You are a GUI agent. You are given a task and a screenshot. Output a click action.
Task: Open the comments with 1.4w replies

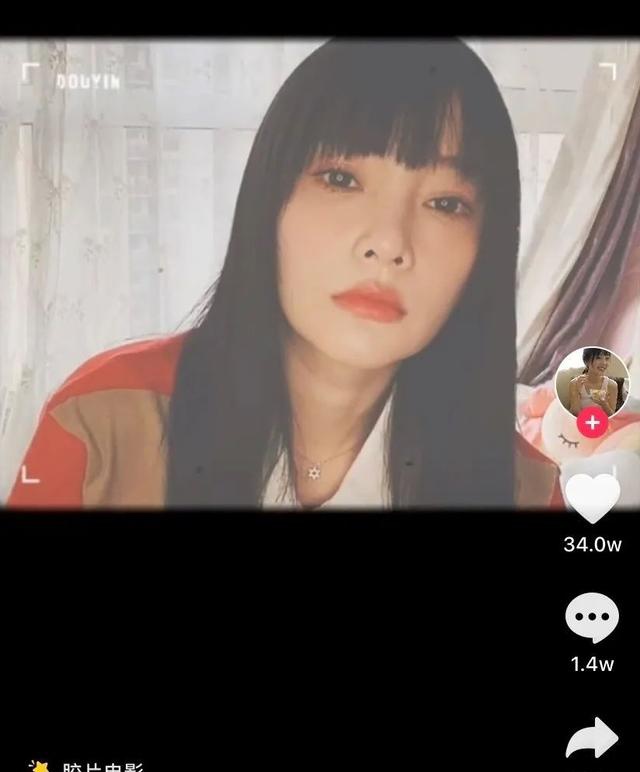tap(592, 618)
